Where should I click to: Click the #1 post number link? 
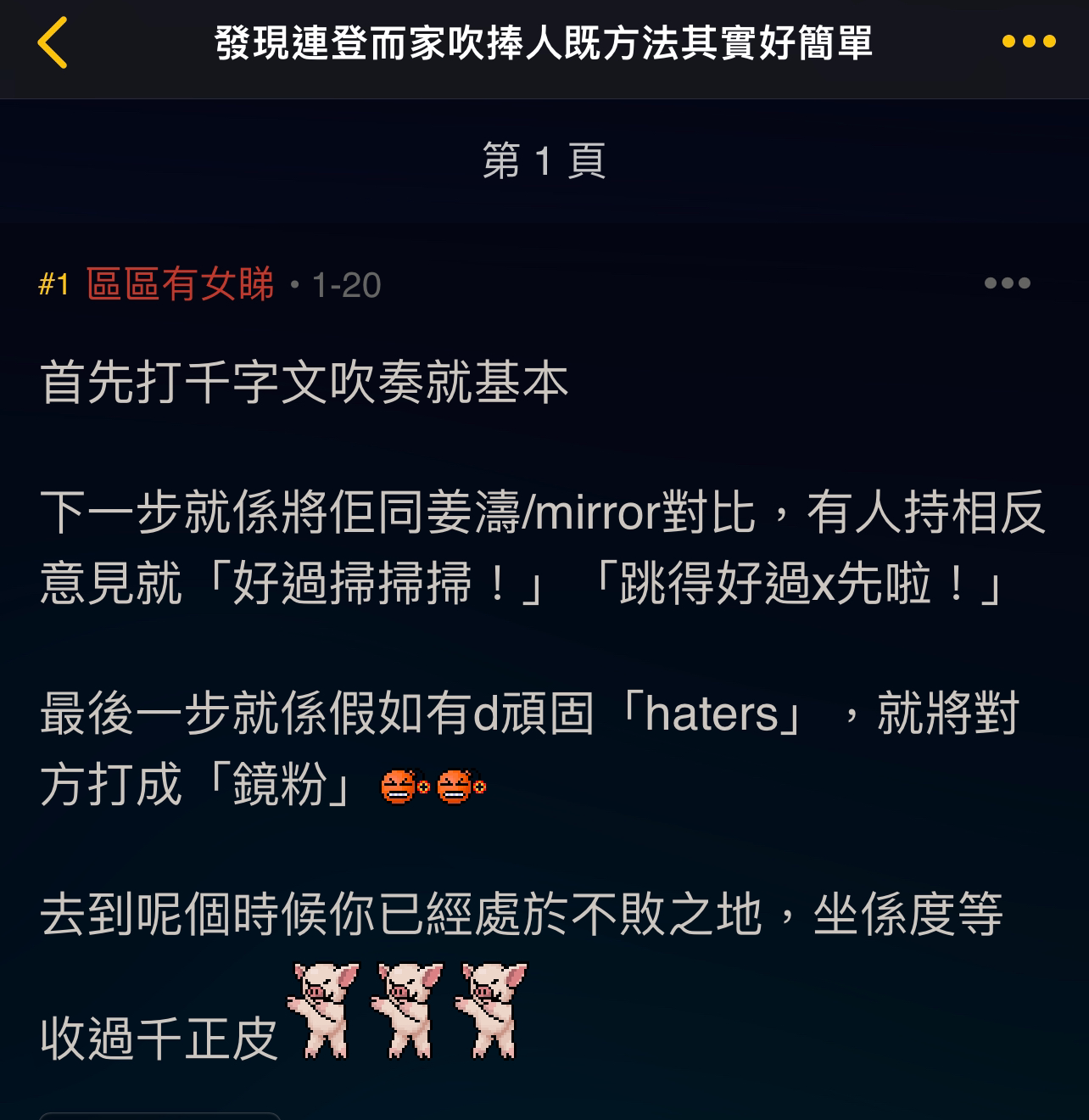coord(56,283)
